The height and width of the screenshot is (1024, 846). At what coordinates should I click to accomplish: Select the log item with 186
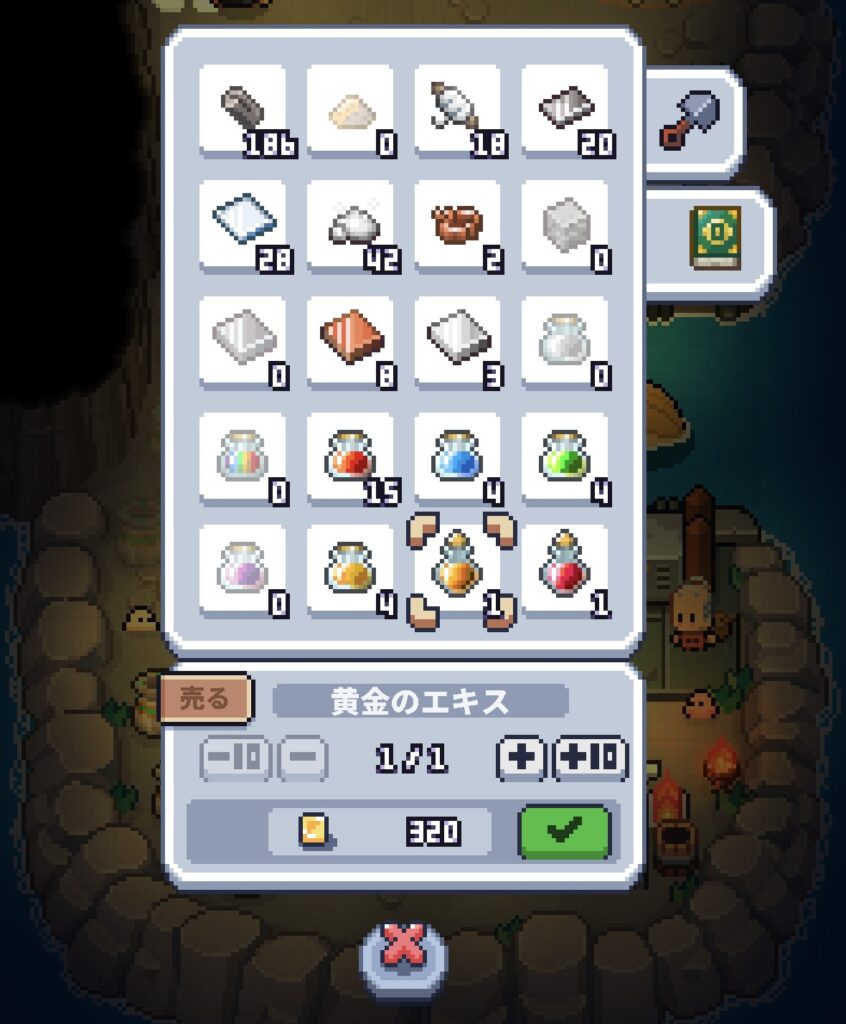click(x=243, y=110)
